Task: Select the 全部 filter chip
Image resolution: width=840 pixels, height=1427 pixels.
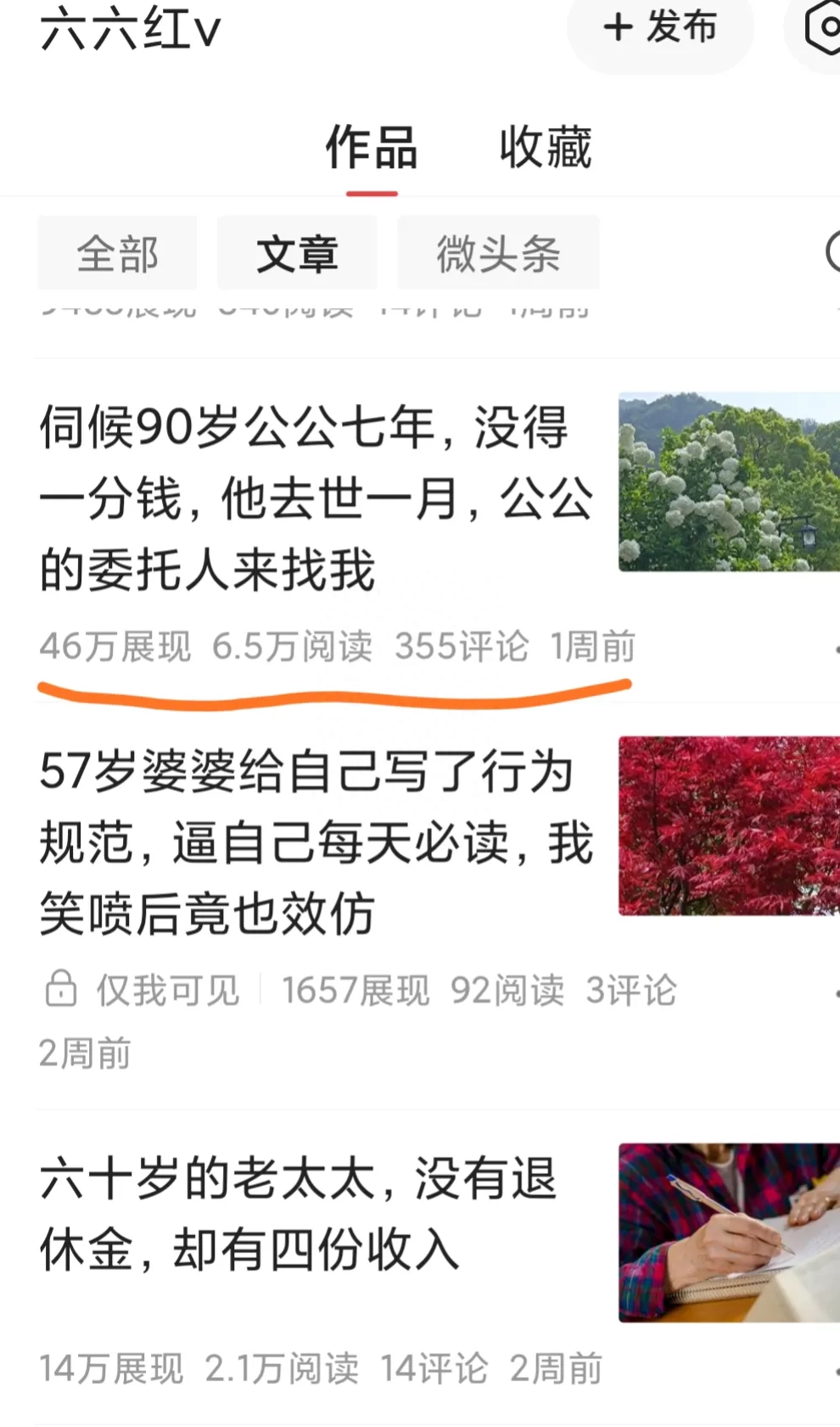Action: [117, 254]
